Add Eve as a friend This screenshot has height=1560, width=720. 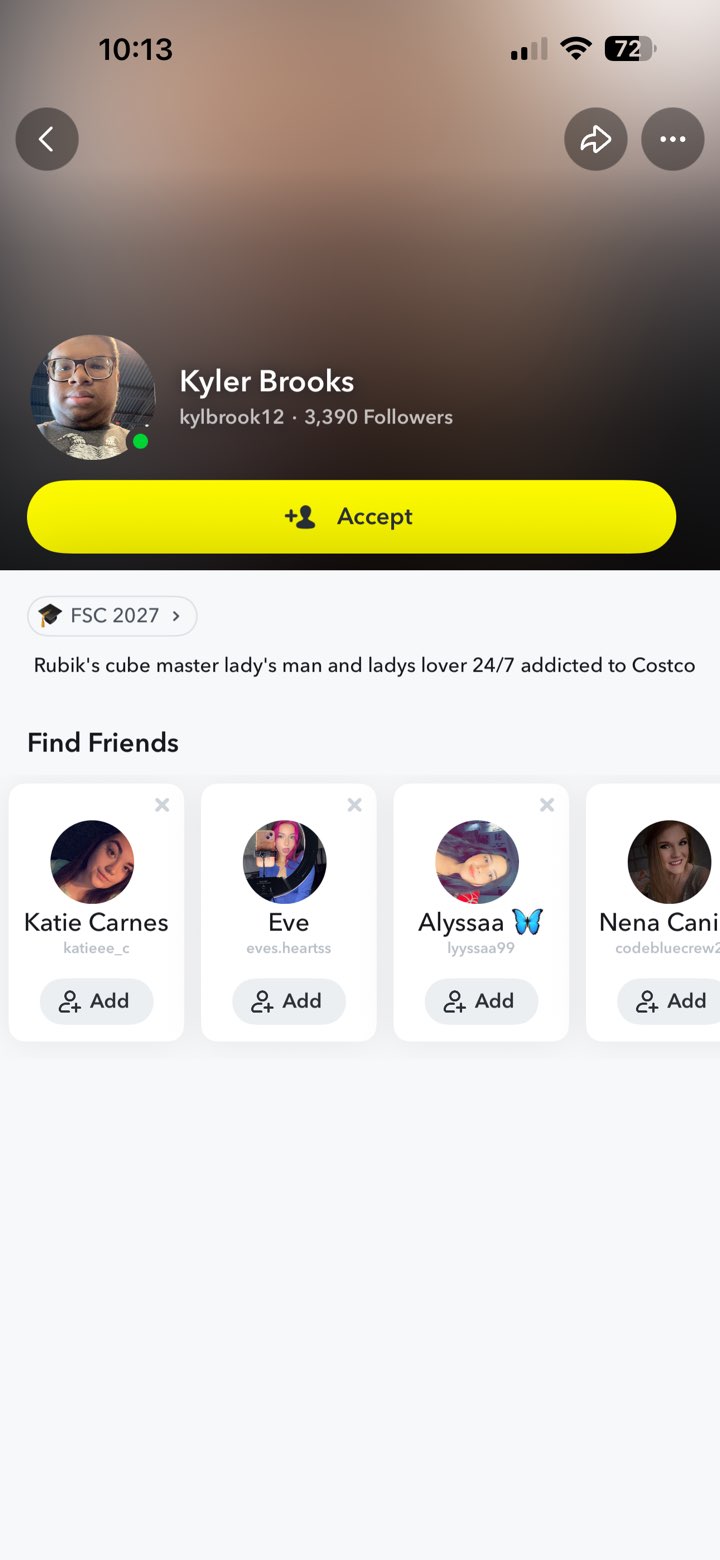tap(288, 1001)
